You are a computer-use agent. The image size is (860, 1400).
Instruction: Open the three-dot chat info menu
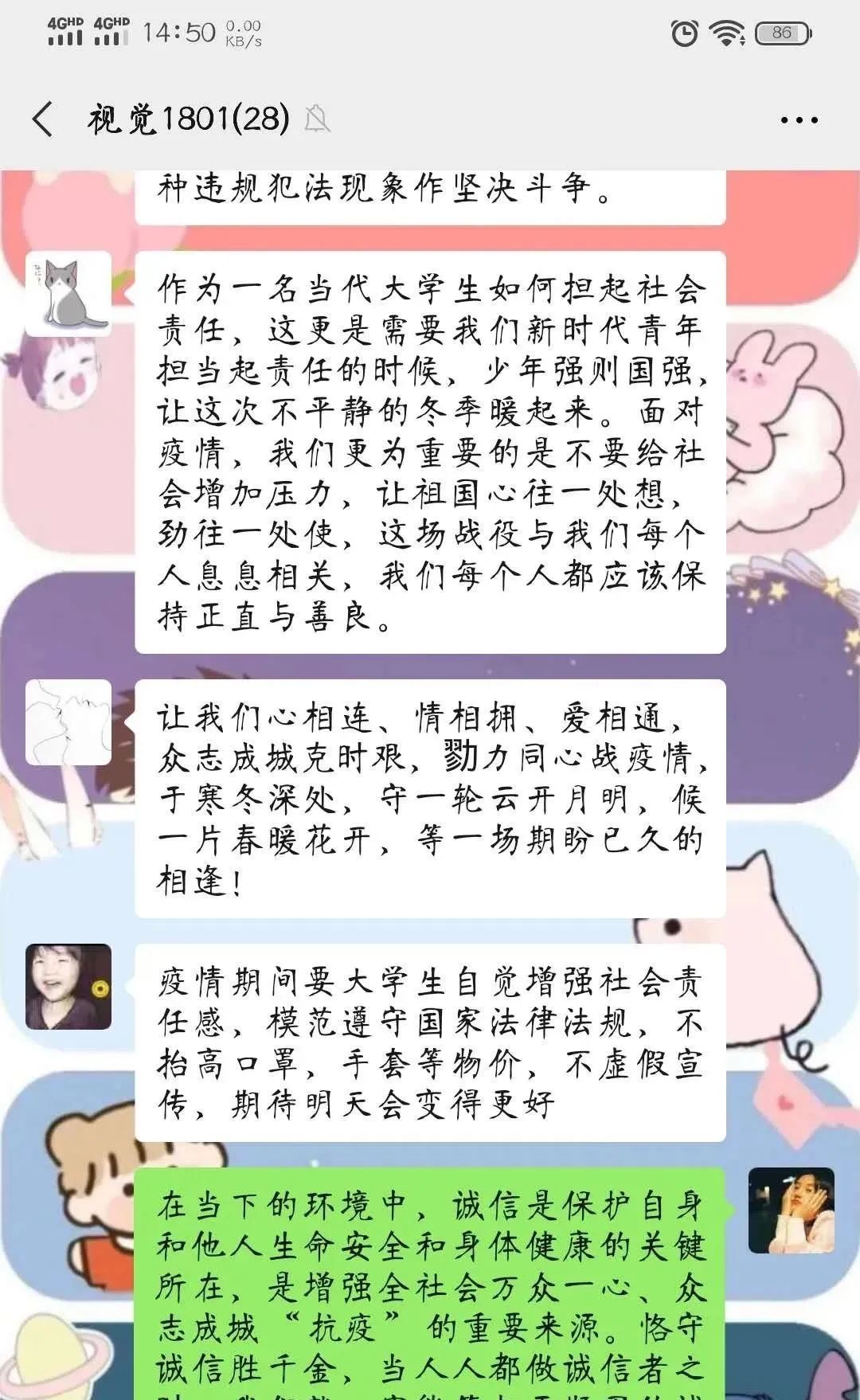799,120
